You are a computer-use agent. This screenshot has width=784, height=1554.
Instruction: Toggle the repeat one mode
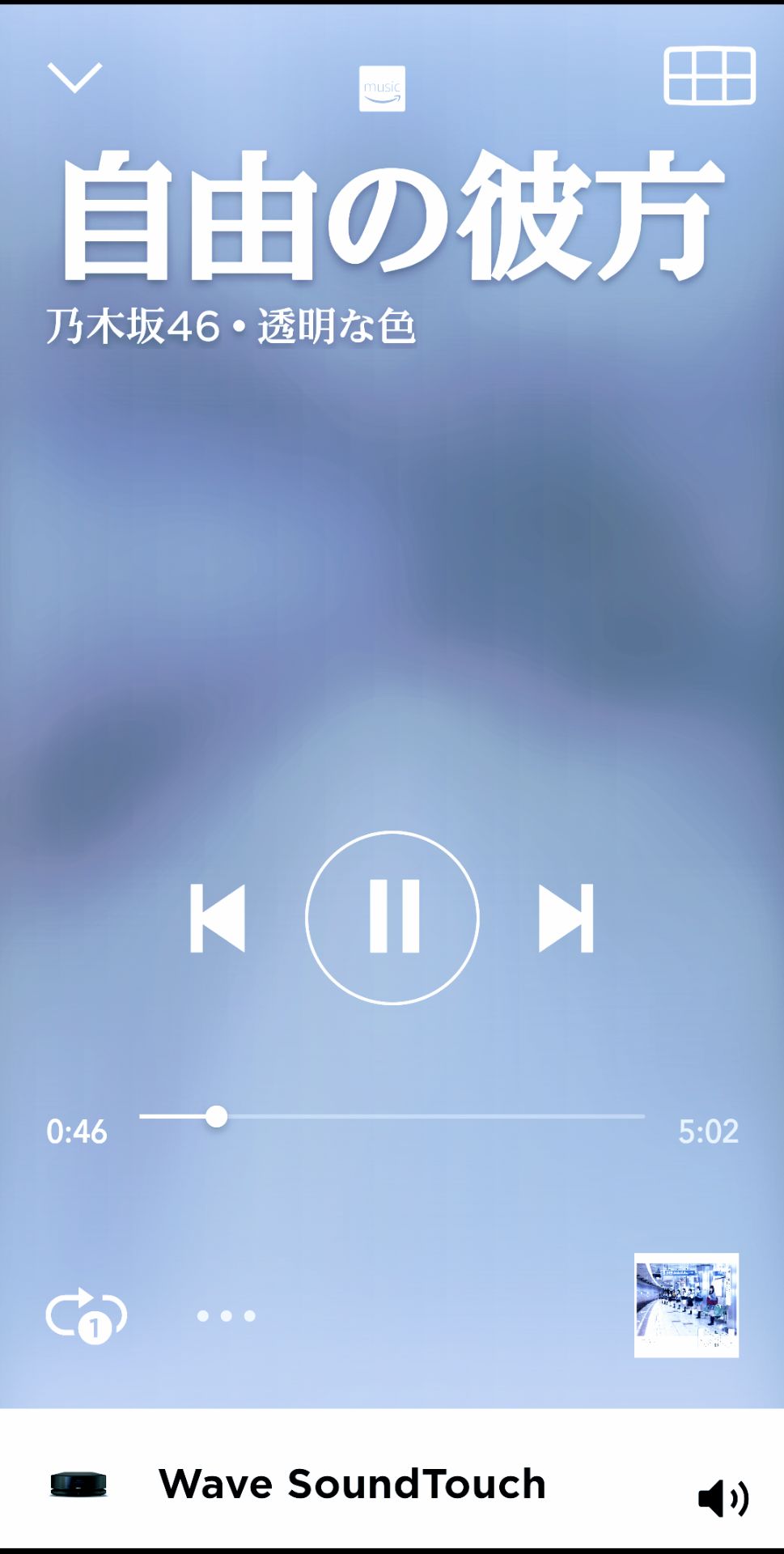86,1315
